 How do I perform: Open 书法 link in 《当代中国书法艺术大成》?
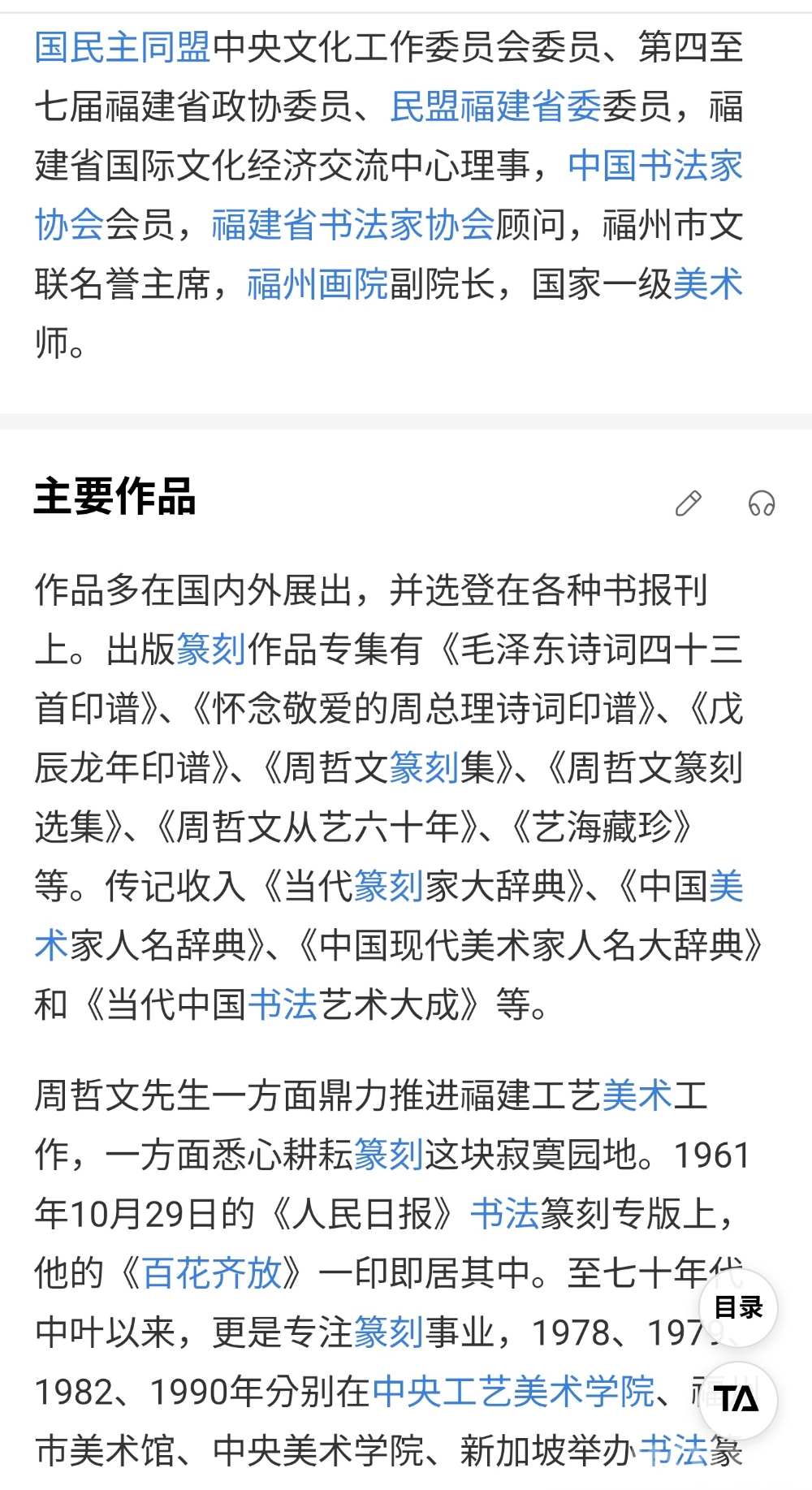(x=282, y=1004)
